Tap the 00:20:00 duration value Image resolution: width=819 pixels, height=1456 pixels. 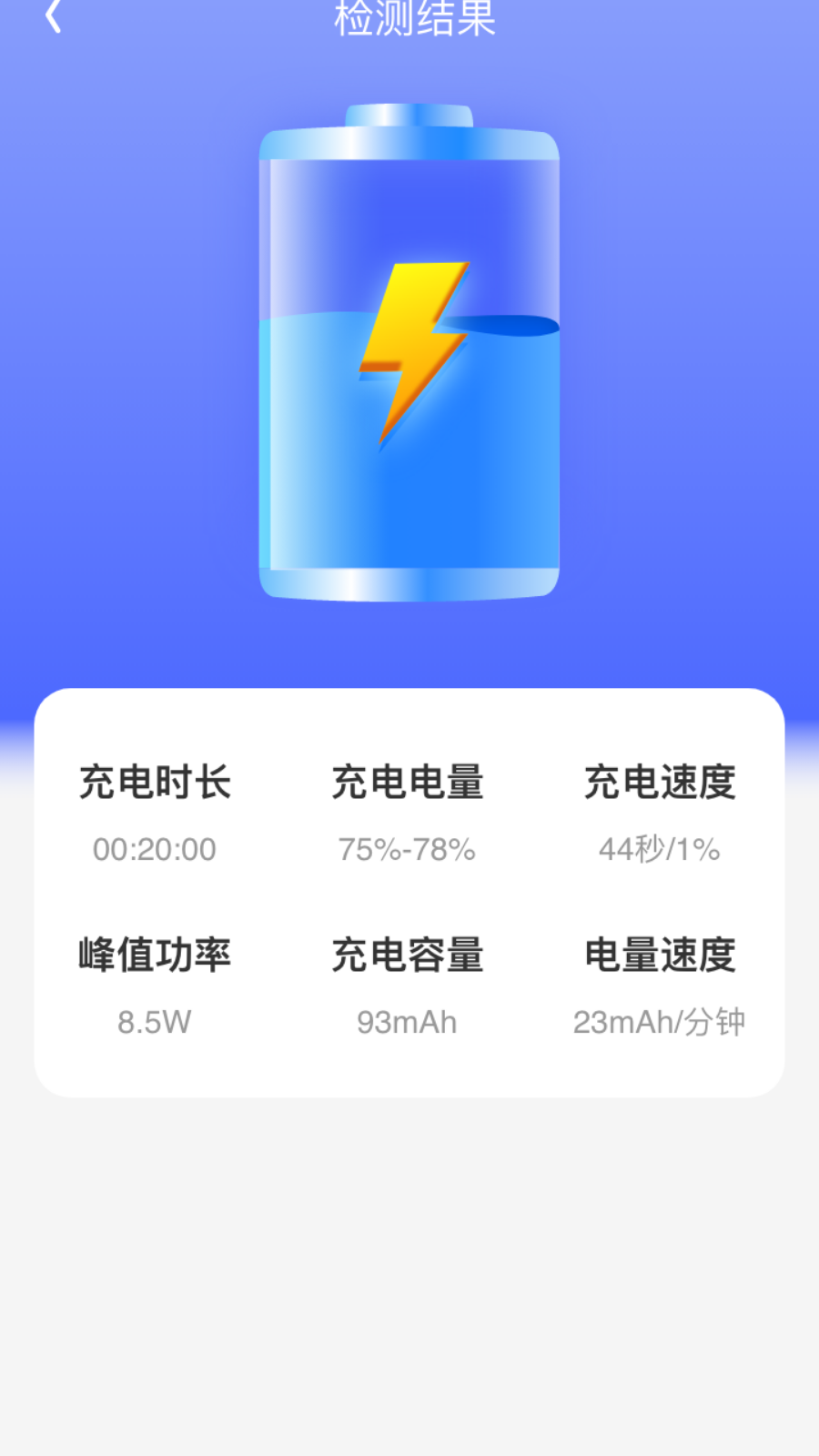point(154,849)
